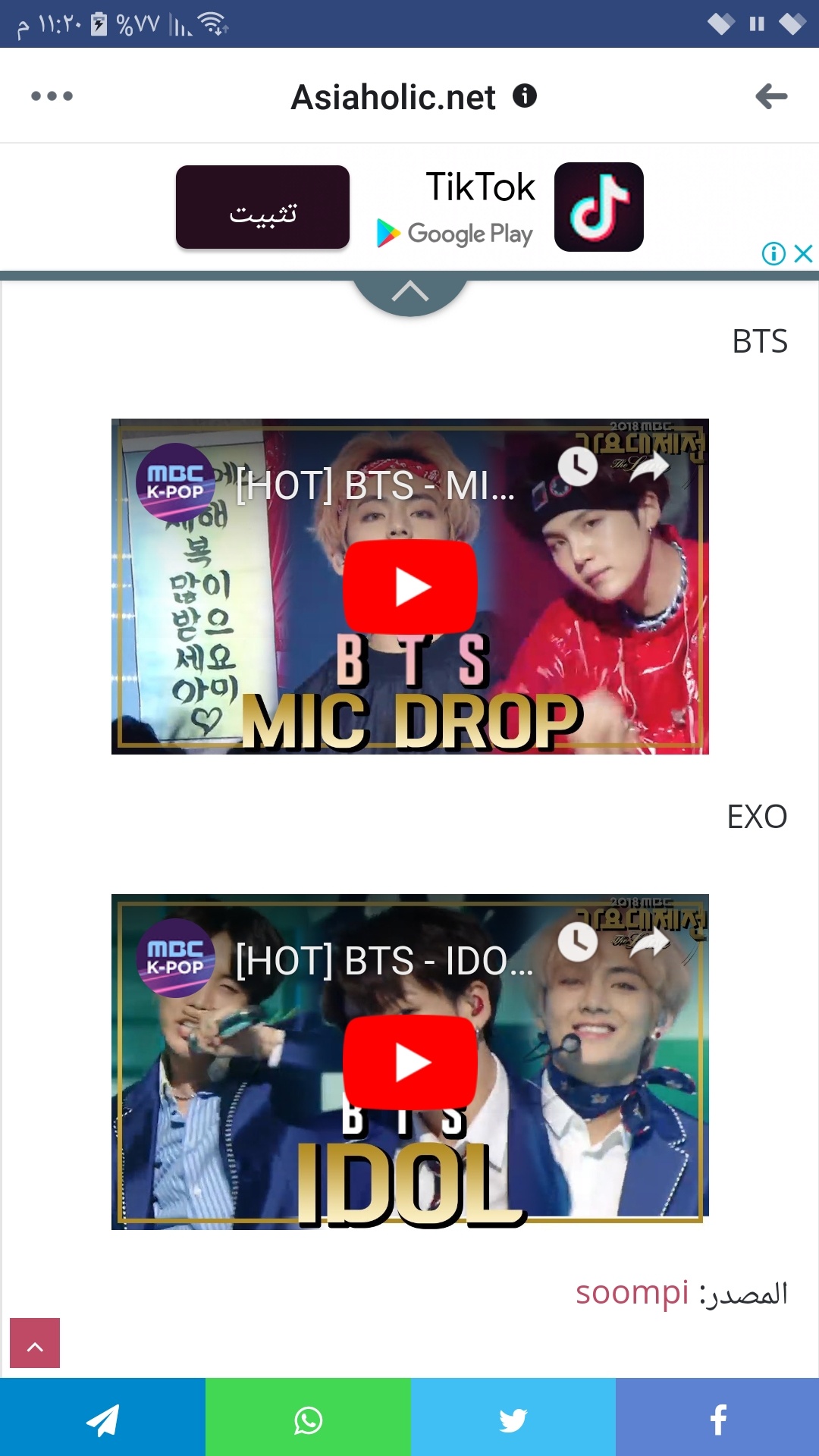Viewport: 819px width, 1456px height.
Task: Share article via WhatsApp
Action: [x=308, y=1420]
